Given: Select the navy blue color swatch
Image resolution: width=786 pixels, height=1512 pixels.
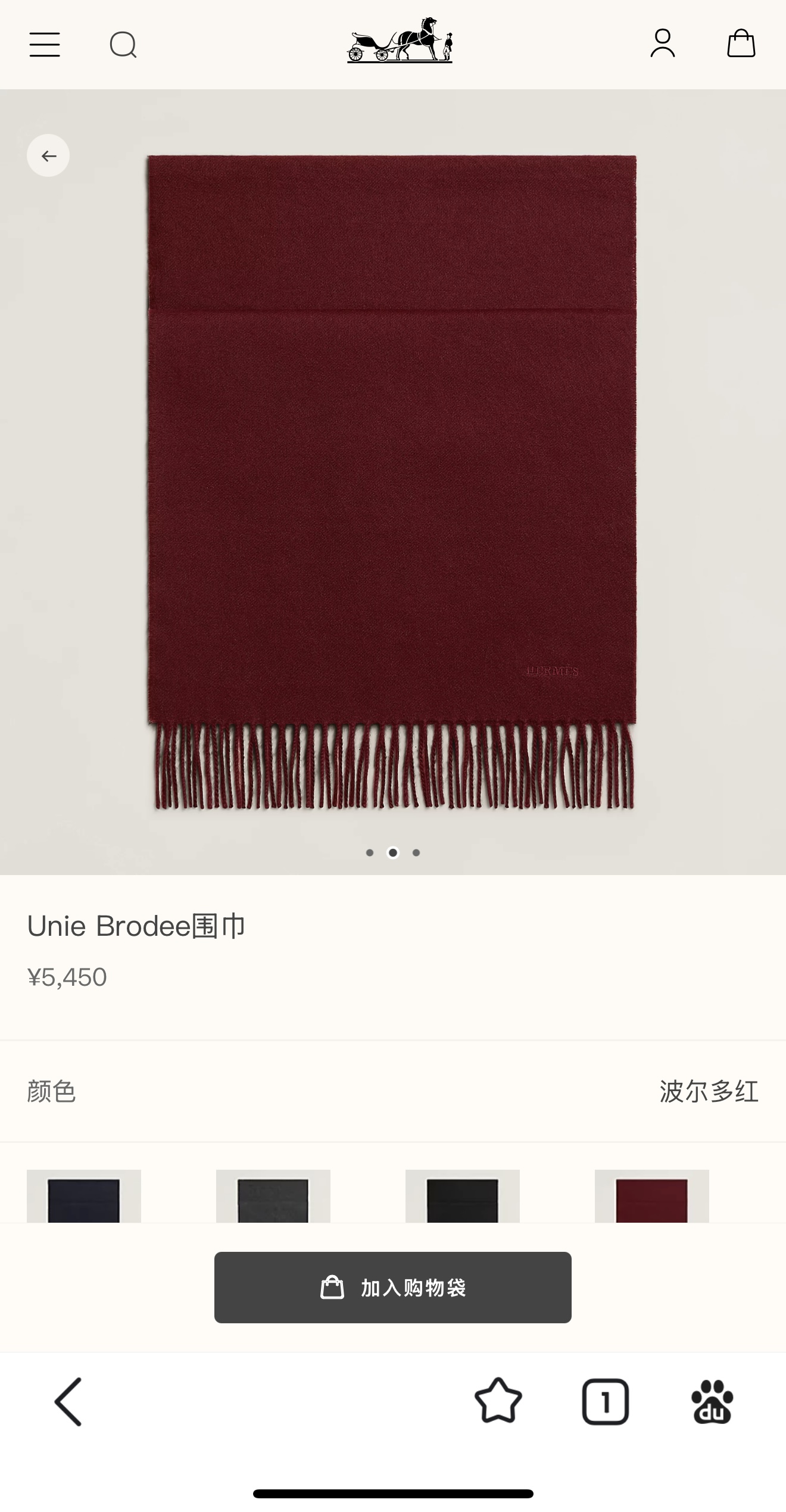Looking at the screenshot, I should tap(84, 1197).
